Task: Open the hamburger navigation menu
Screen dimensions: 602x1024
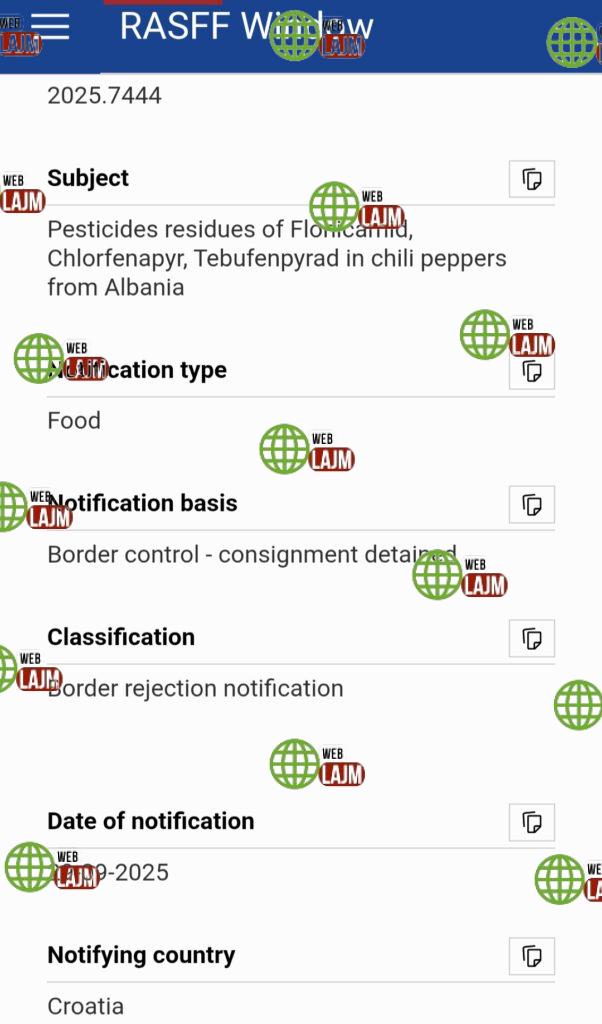Action: pos(51,28)
